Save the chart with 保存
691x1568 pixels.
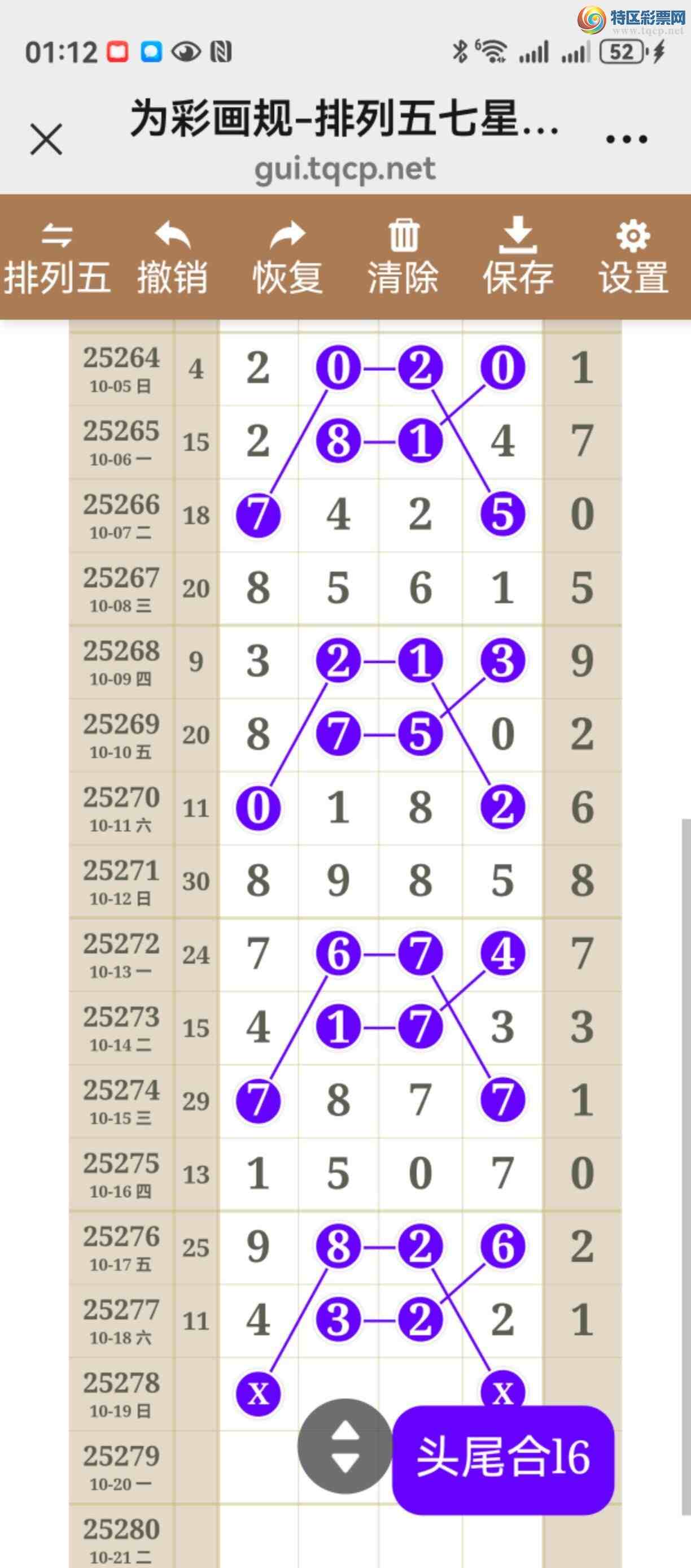(x=518, y=258)
